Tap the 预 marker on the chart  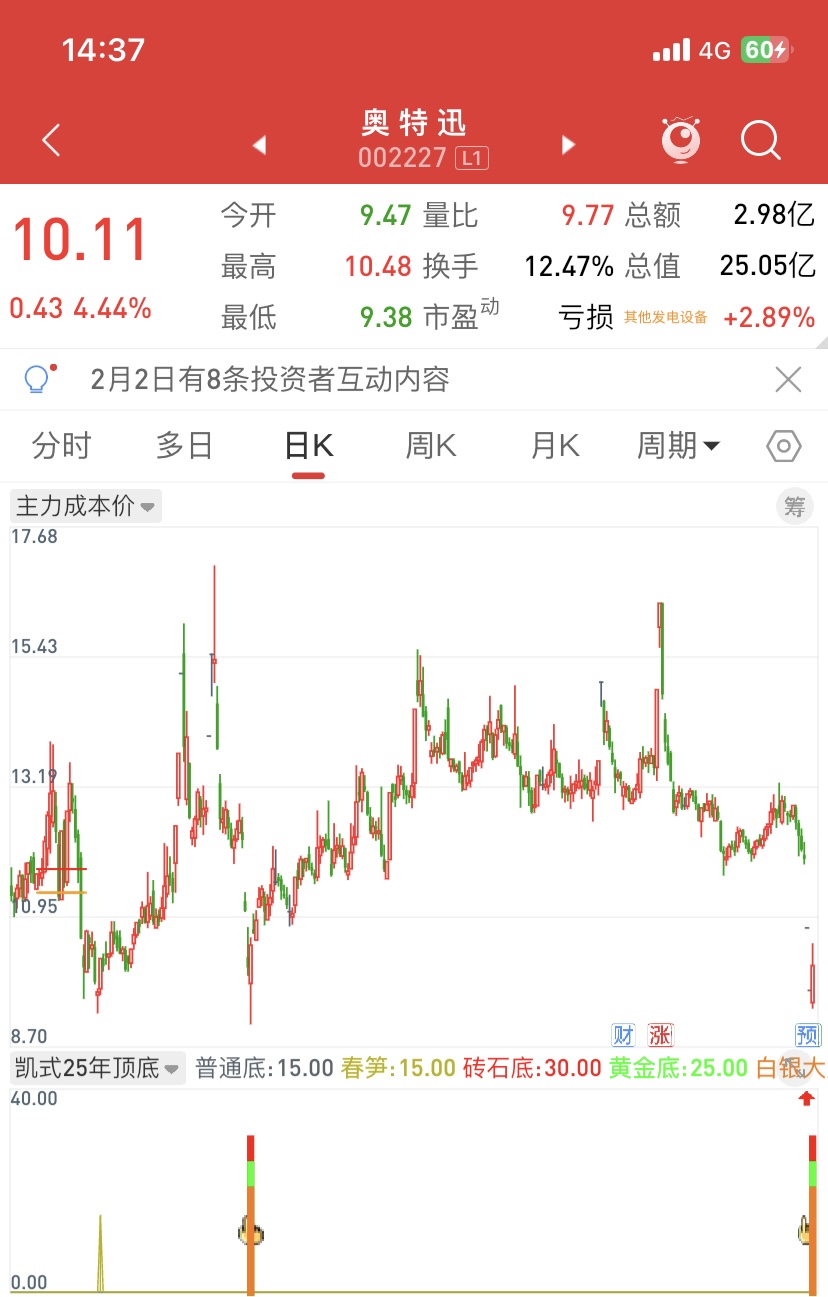pyautogui.click(x=808, y=1035)
